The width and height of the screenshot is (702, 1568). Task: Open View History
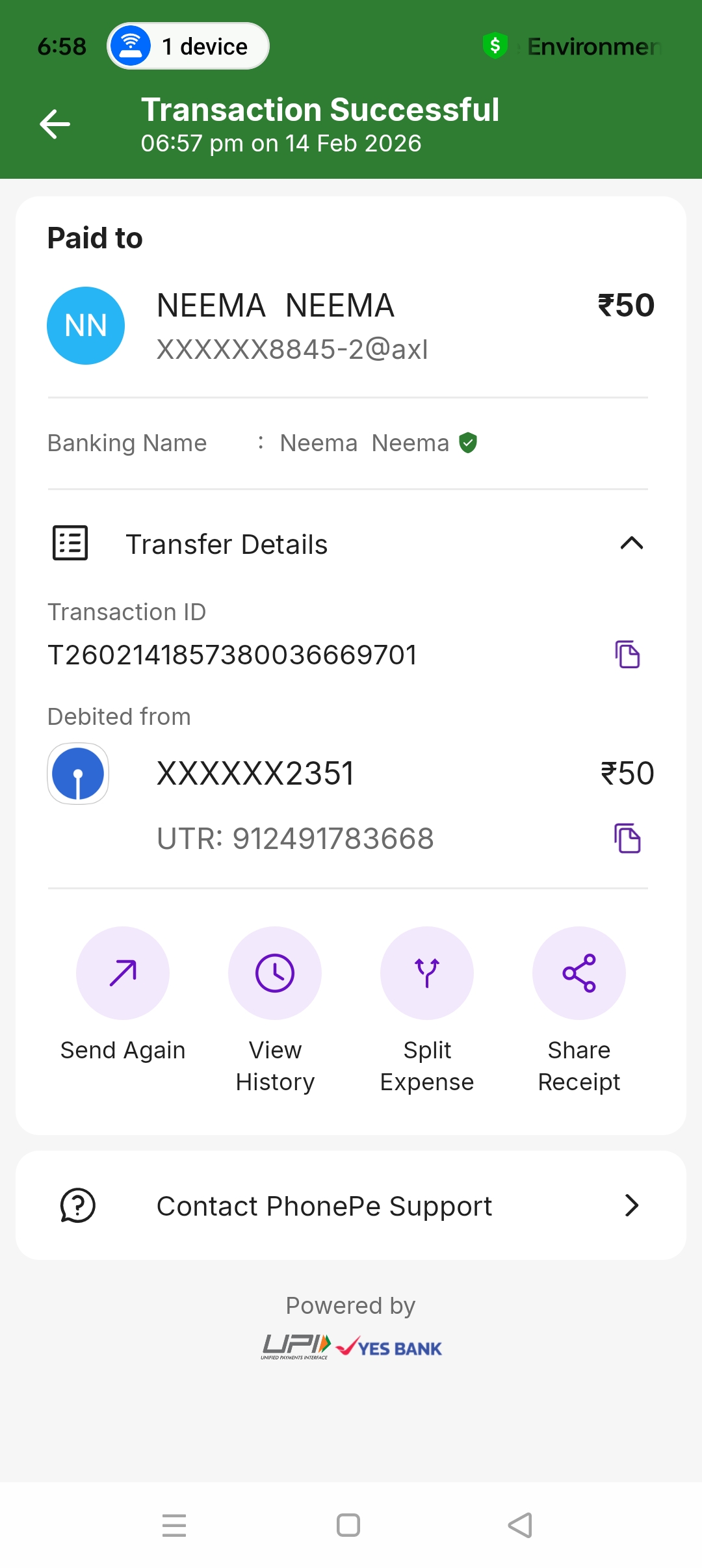tap(275, 973)
